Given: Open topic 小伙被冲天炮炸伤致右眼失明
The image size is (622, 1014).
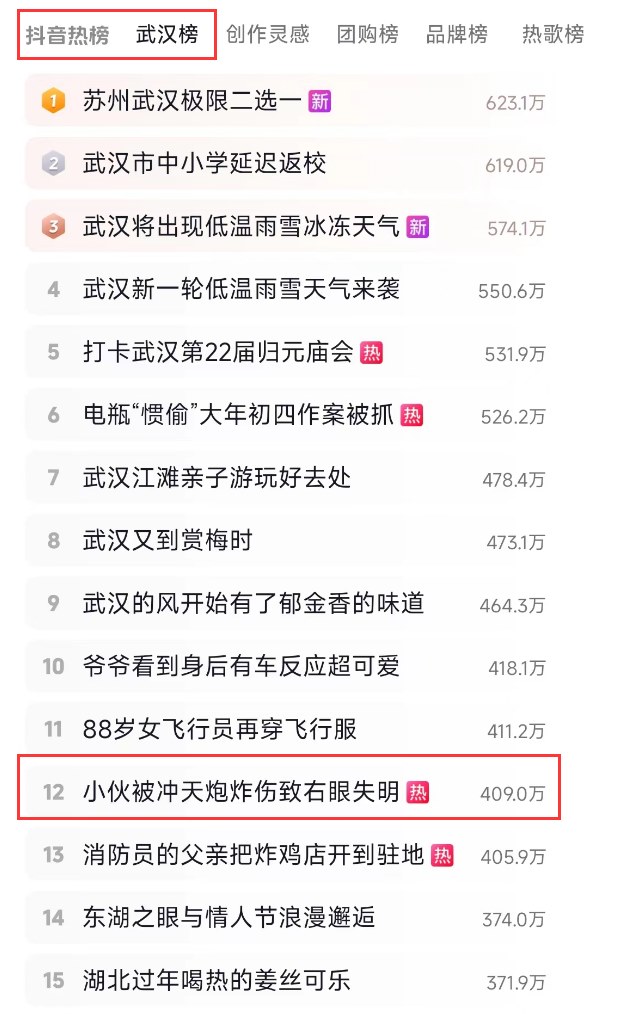Looking at the screenshot, I should pyautogui.click(x=241, y=793).
